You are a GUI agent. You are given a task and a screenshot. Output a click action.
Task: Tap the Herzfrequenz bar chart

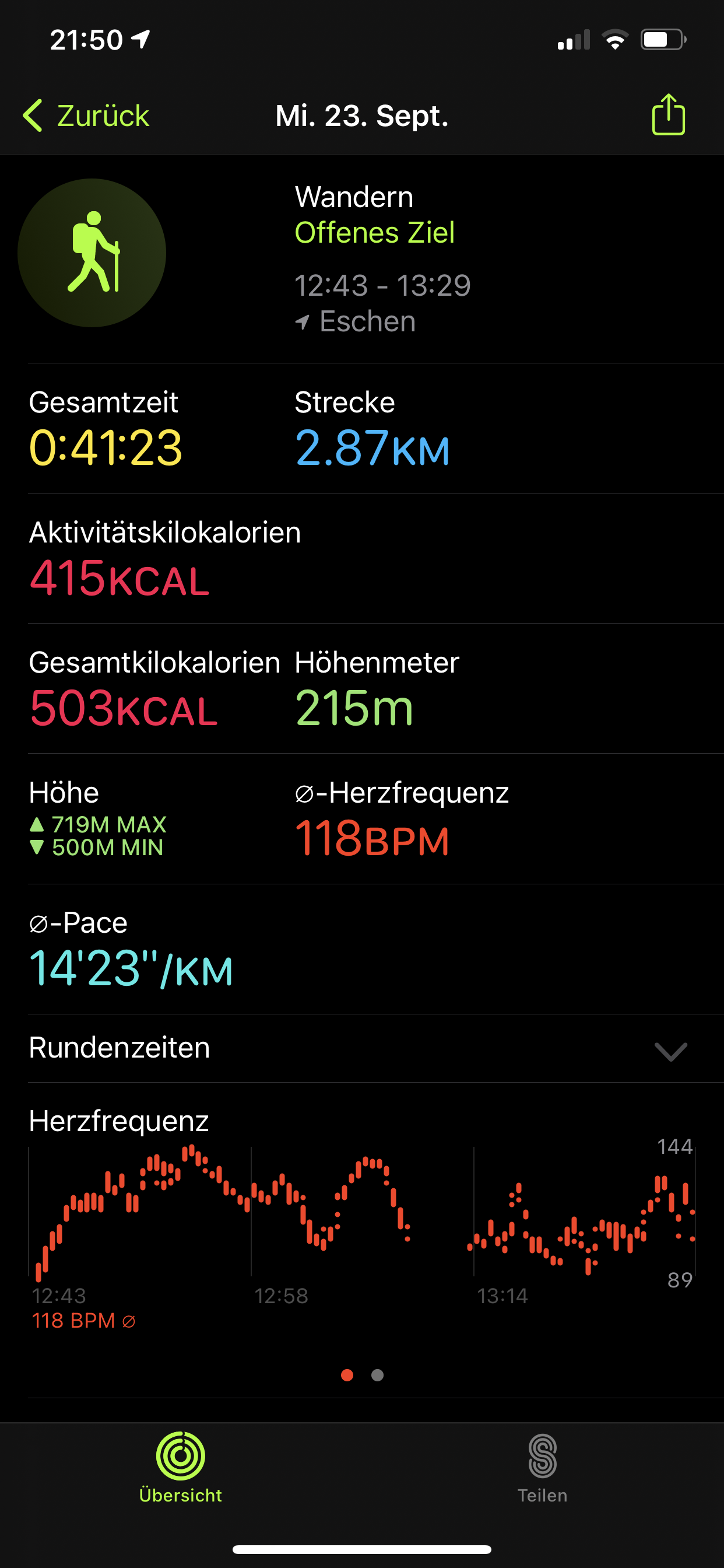point(362,1212)
